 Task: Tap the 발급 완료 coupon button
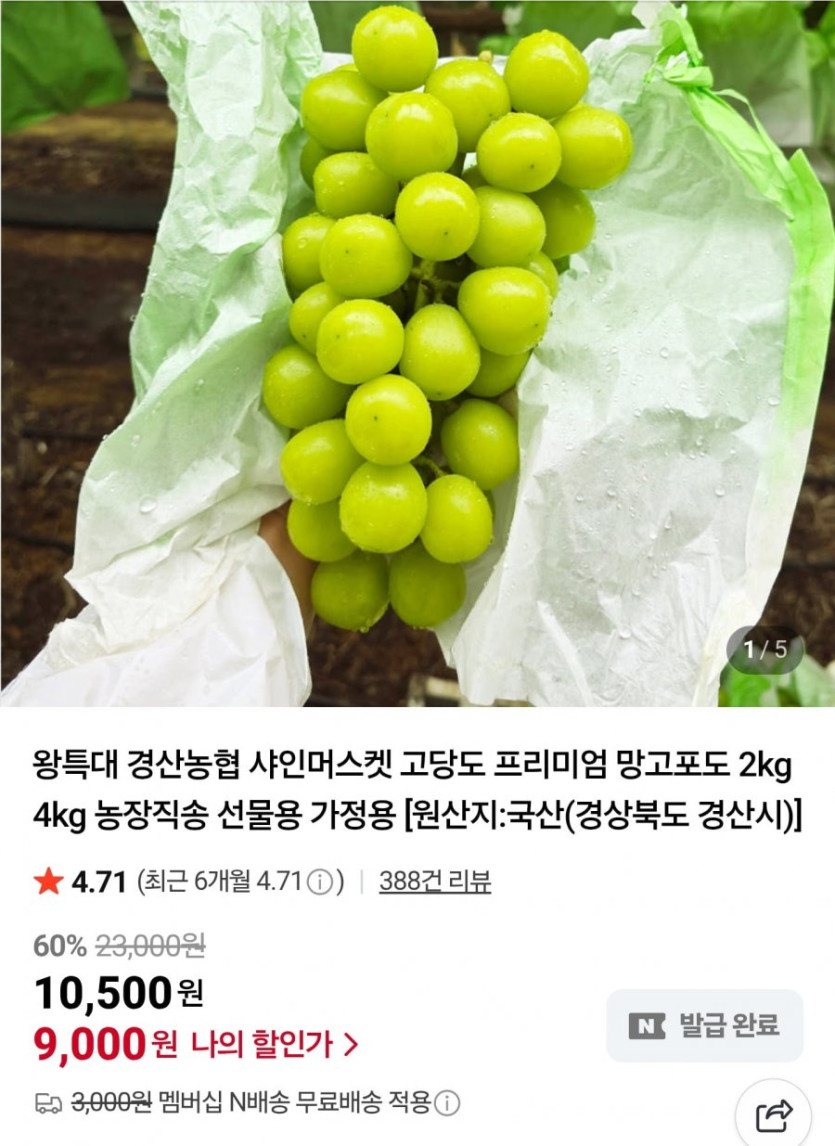pos(704,1025)
